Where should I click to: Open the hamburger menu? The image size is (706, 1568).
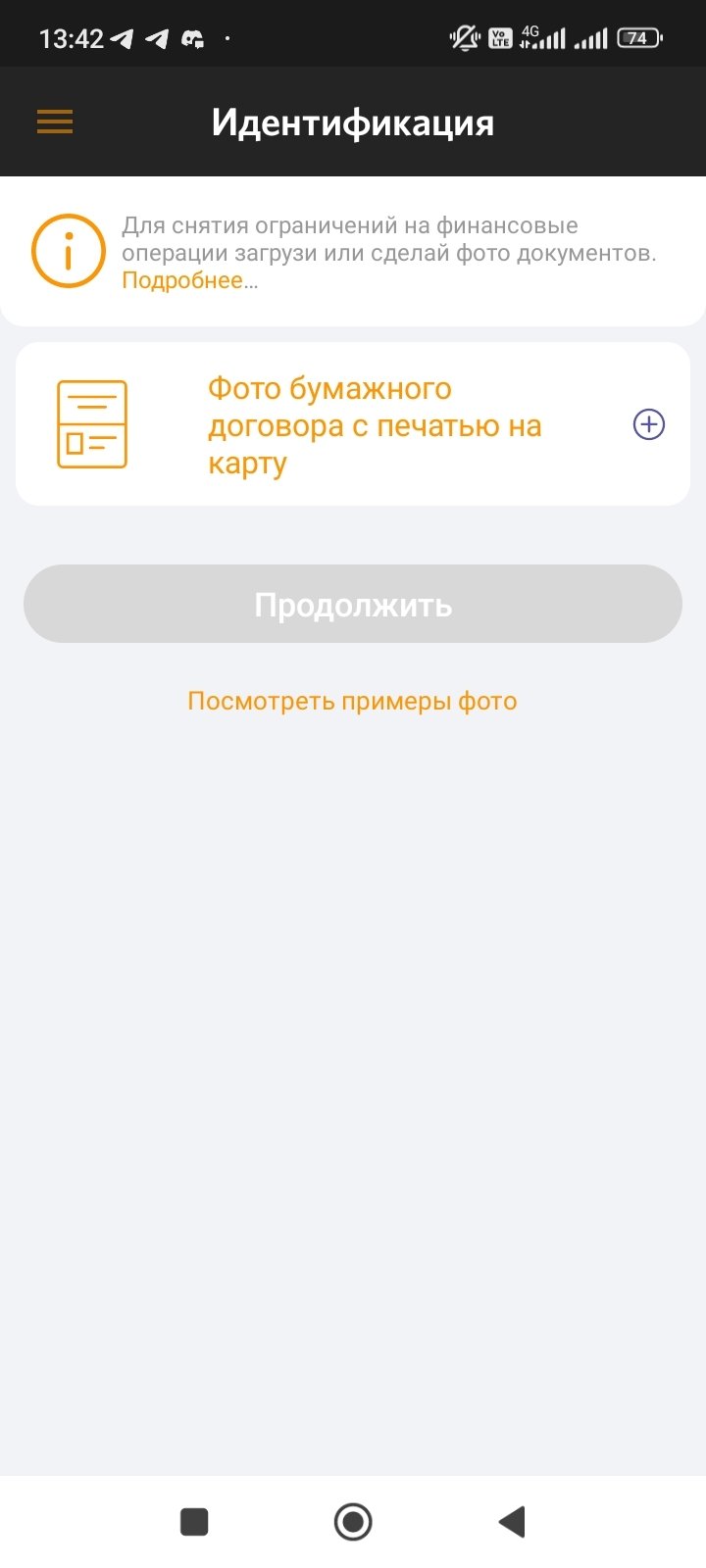click(x=55, y=122)
